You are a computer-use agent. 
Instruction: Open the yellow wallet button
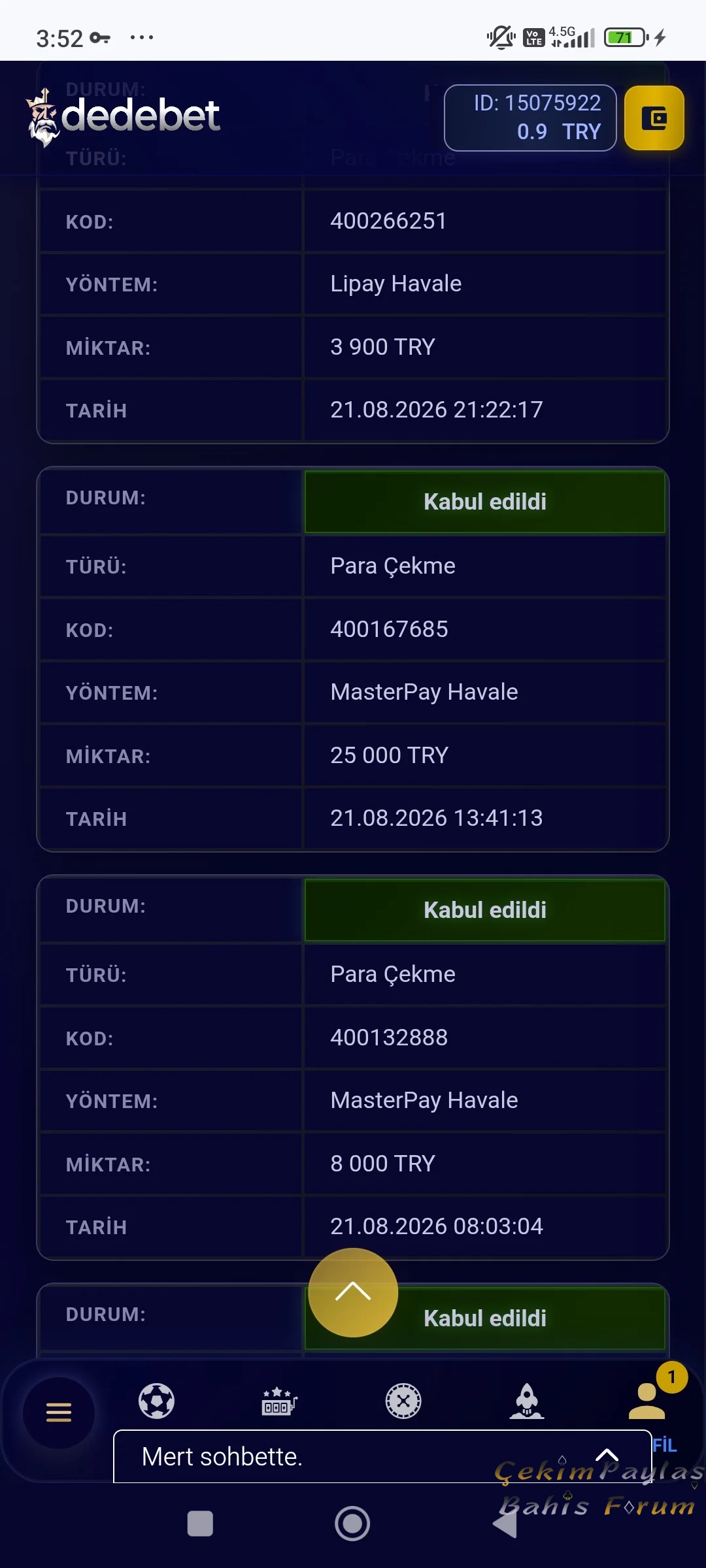coord(654,118)
